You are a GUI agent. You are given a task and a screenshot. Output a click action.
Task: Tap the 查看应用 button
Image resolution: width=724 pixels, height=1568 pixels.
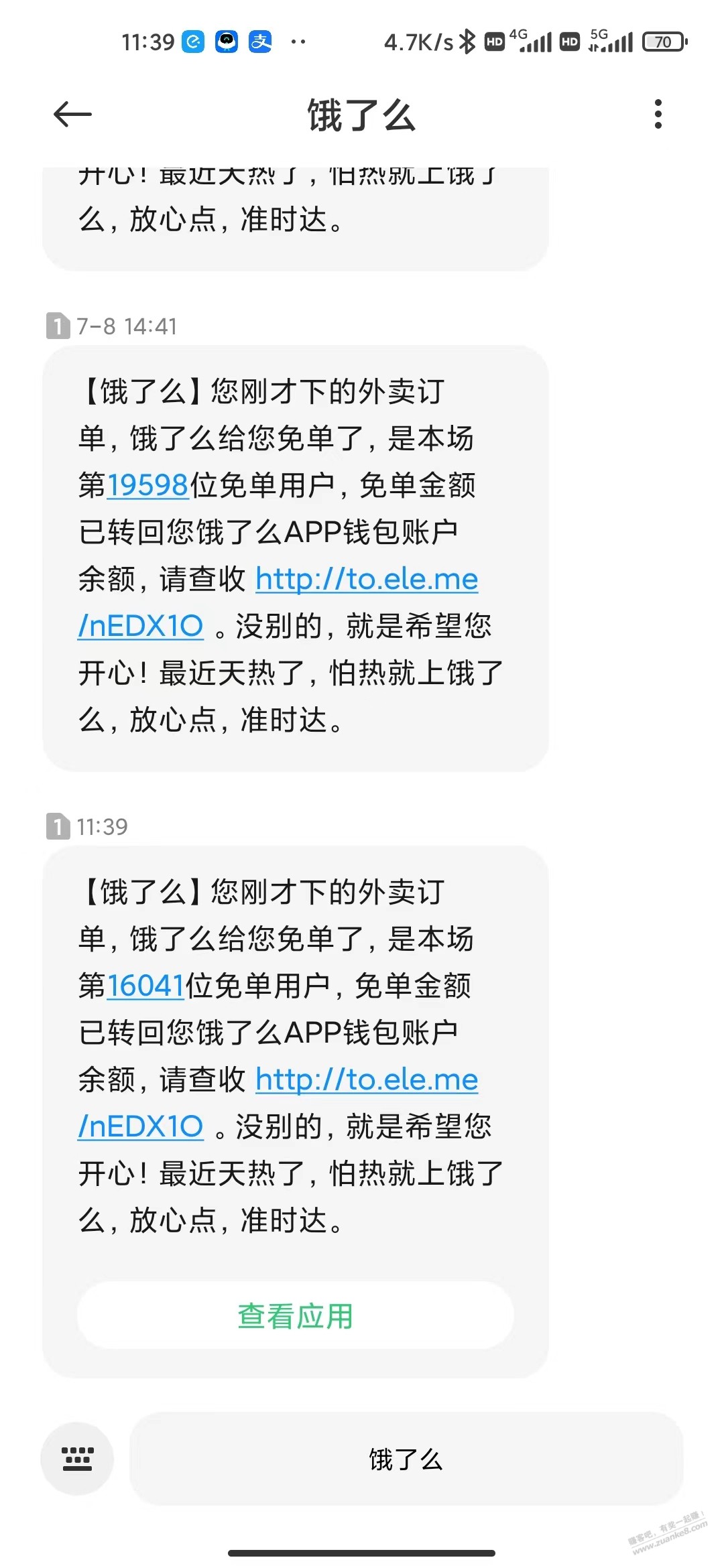pyautogui.click(x=296, y=1315)
